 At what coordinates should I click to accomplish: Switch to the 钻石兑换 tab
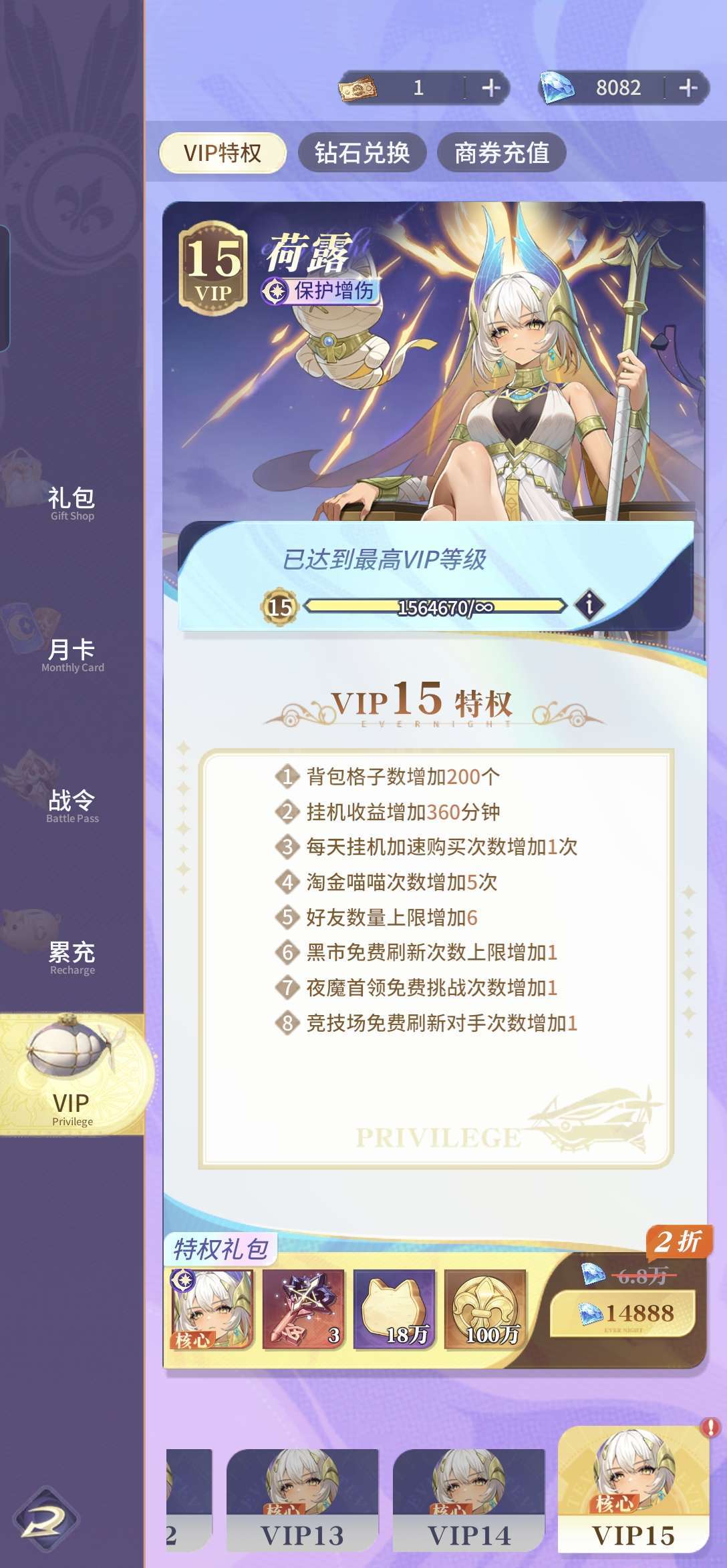362,153
